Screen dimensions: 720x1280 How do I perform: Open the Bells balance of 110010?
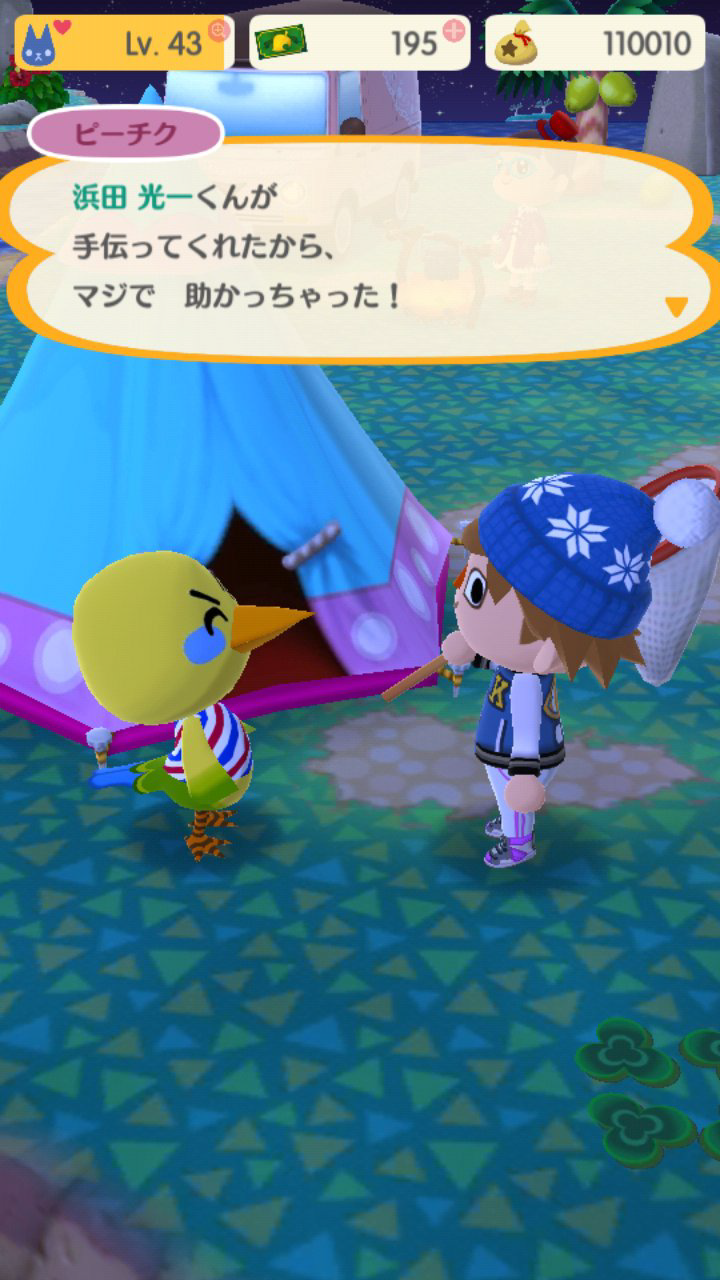coord(595,42)
